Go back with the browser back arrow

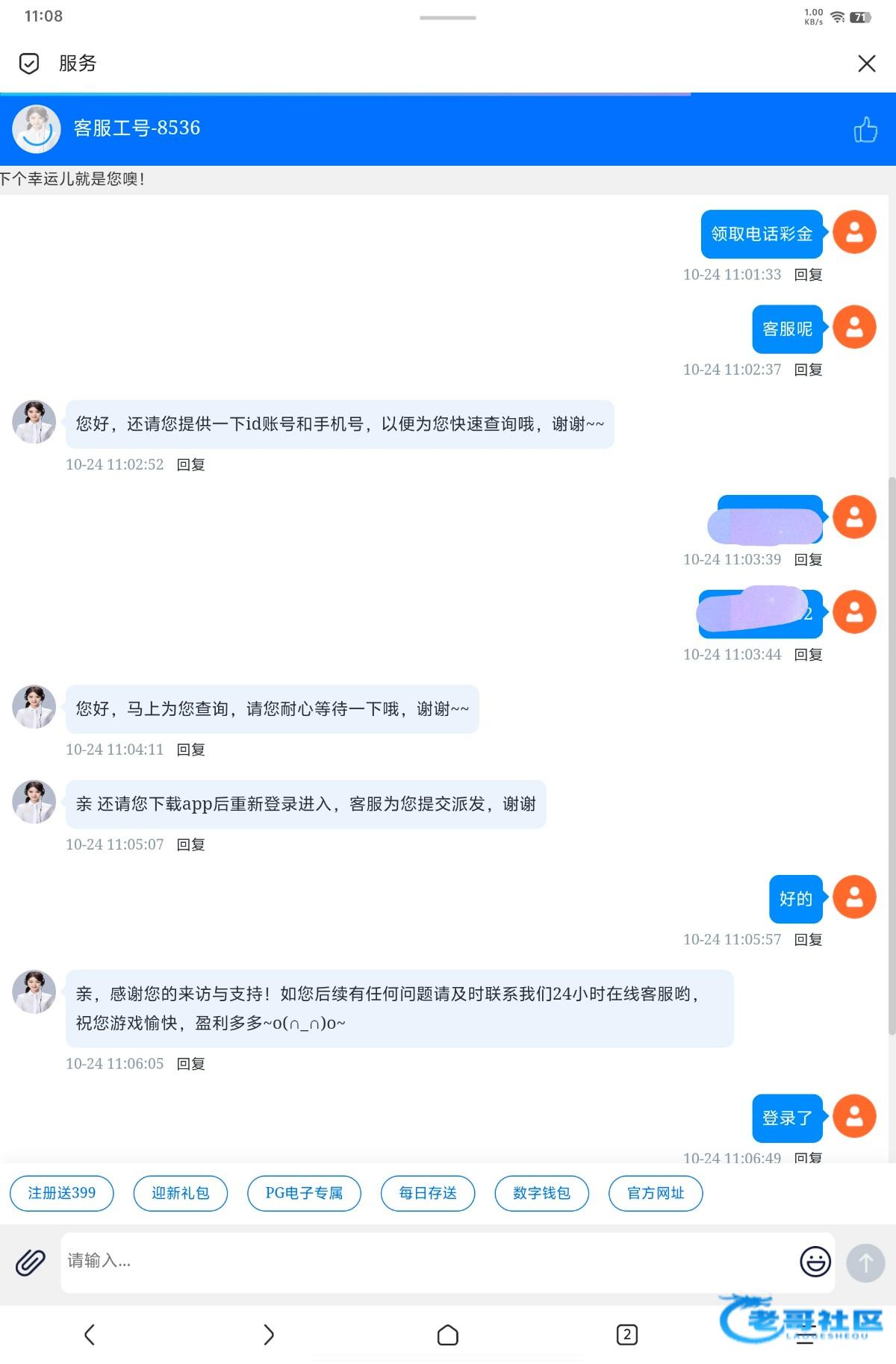coord(90,1334)
